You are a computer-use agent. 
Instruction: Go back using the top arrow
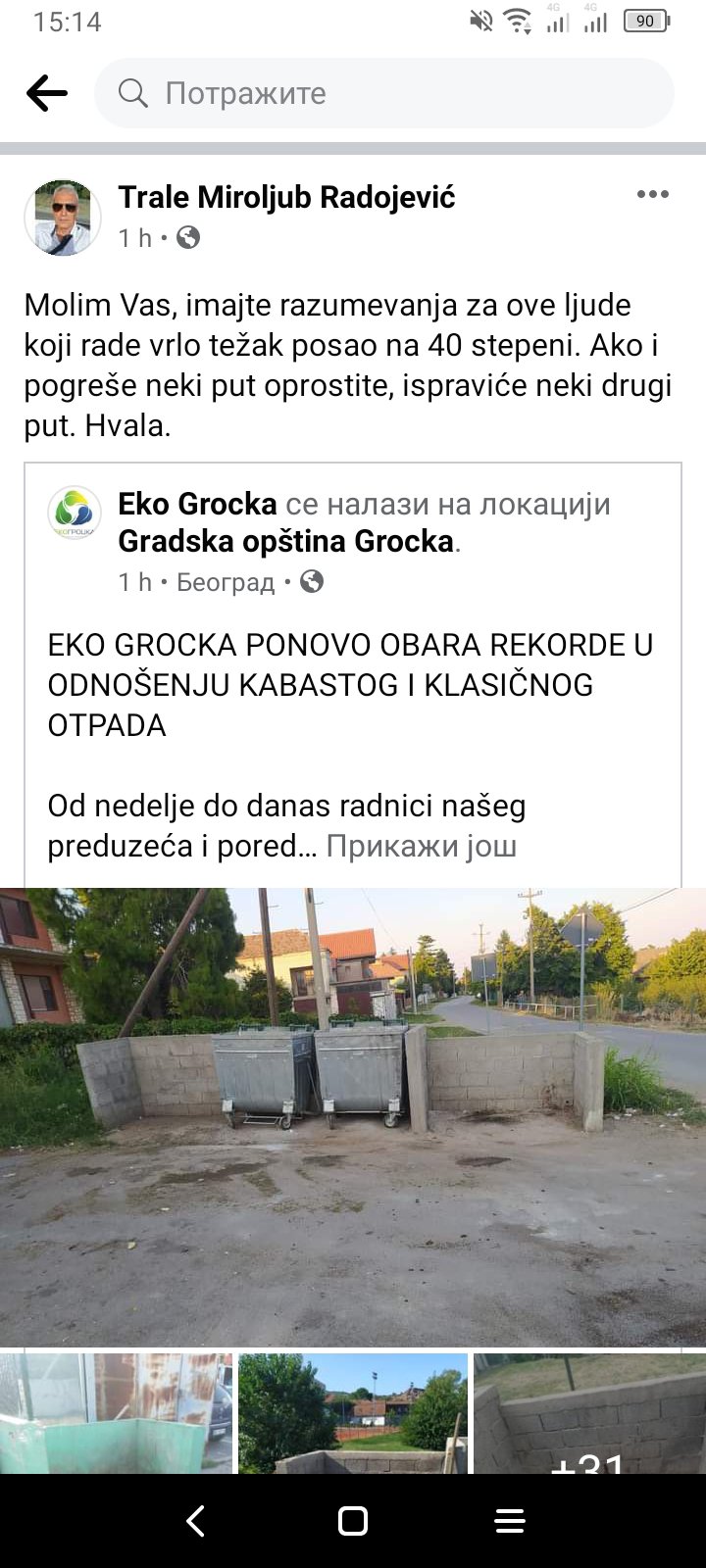46,93
